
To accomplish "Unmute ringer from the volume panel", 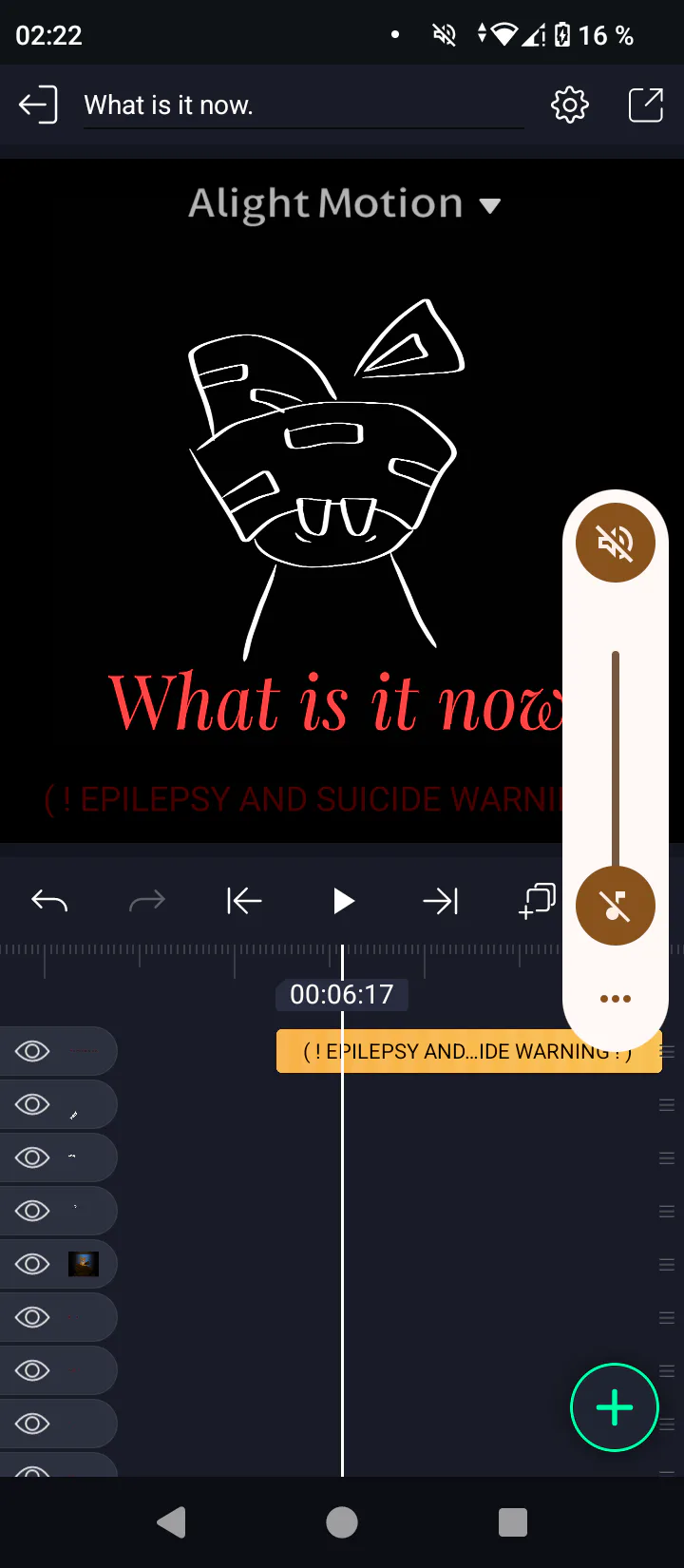I will (x=616, y=543).
